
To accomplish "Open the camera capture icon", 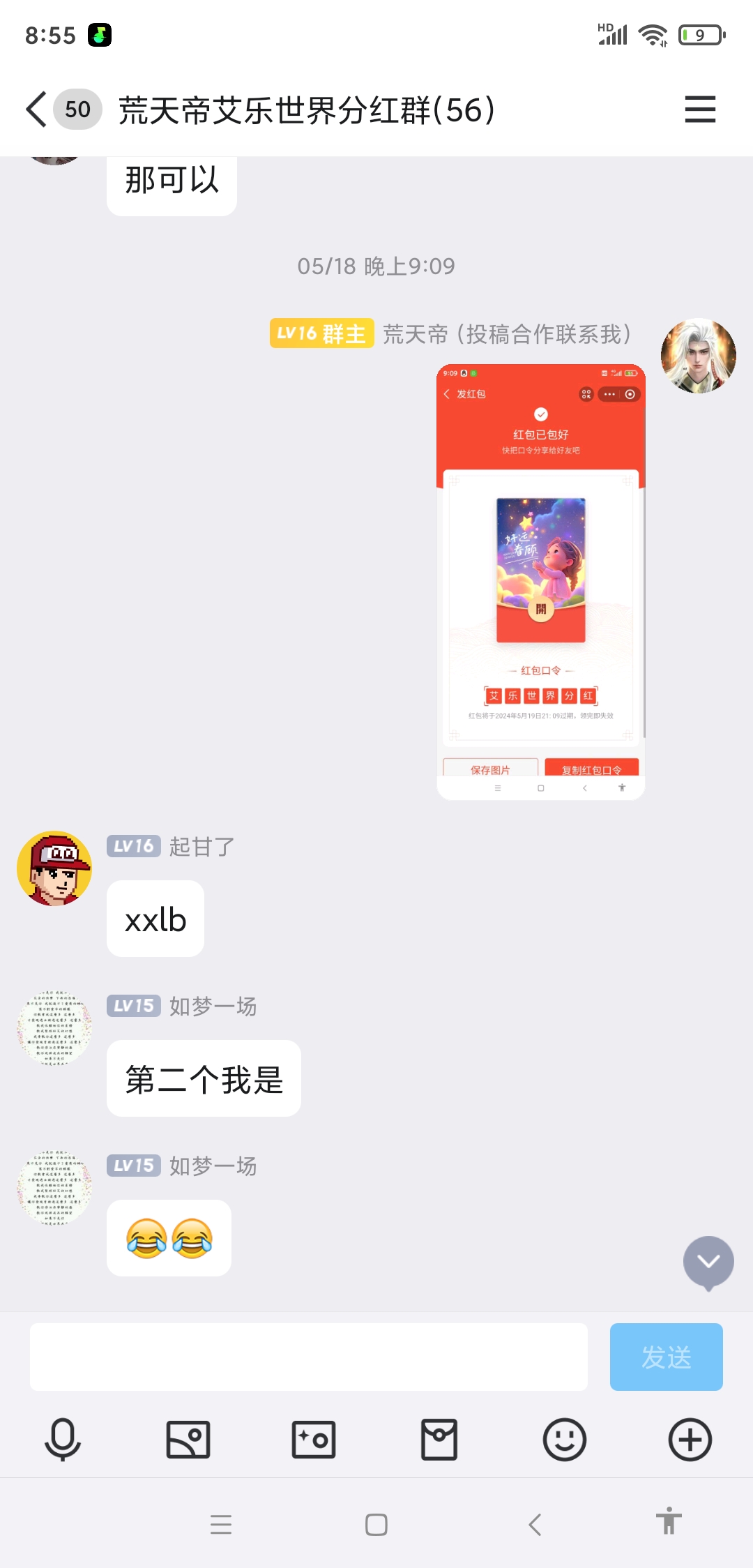I will [314, 1439].
